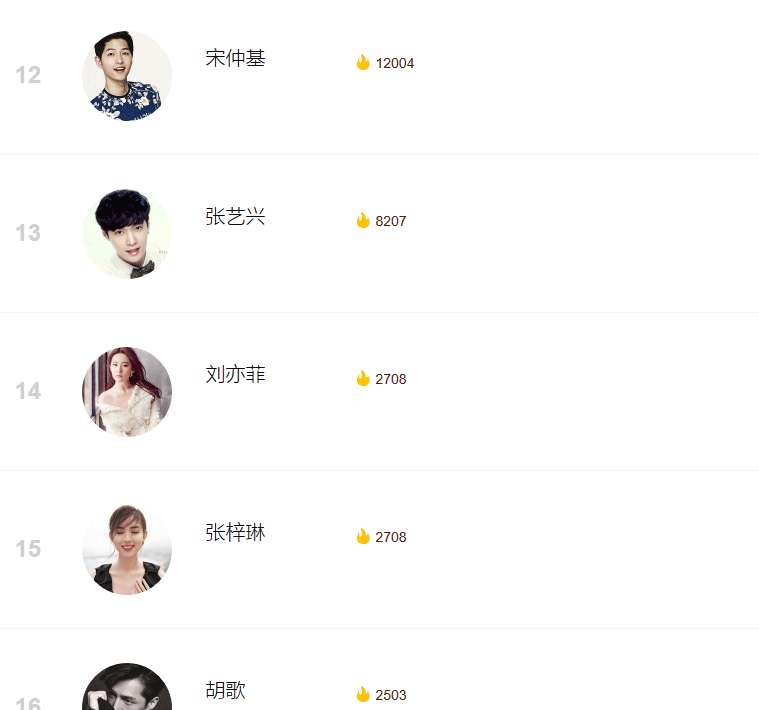The image size is (759, 710).
Task: Open 胡歌's ranking entry
Action: coord(225,690)
